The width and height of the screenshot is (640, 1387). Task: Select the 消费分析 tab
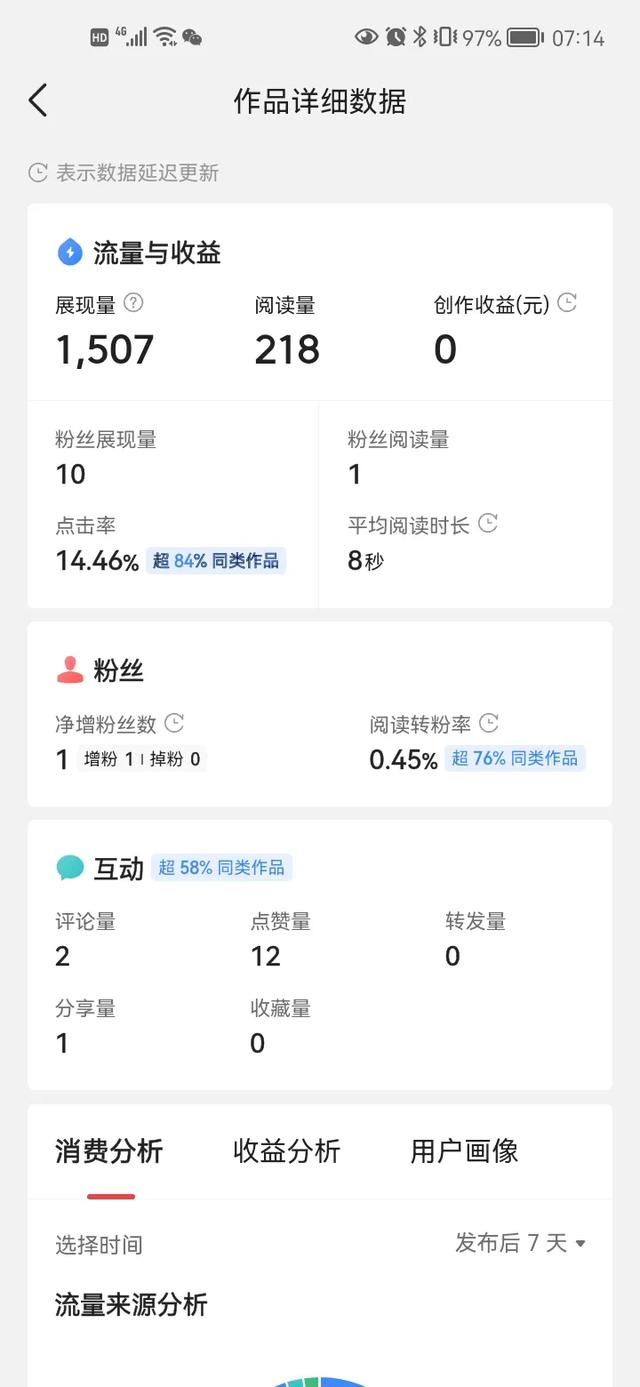click(109, 1151)
